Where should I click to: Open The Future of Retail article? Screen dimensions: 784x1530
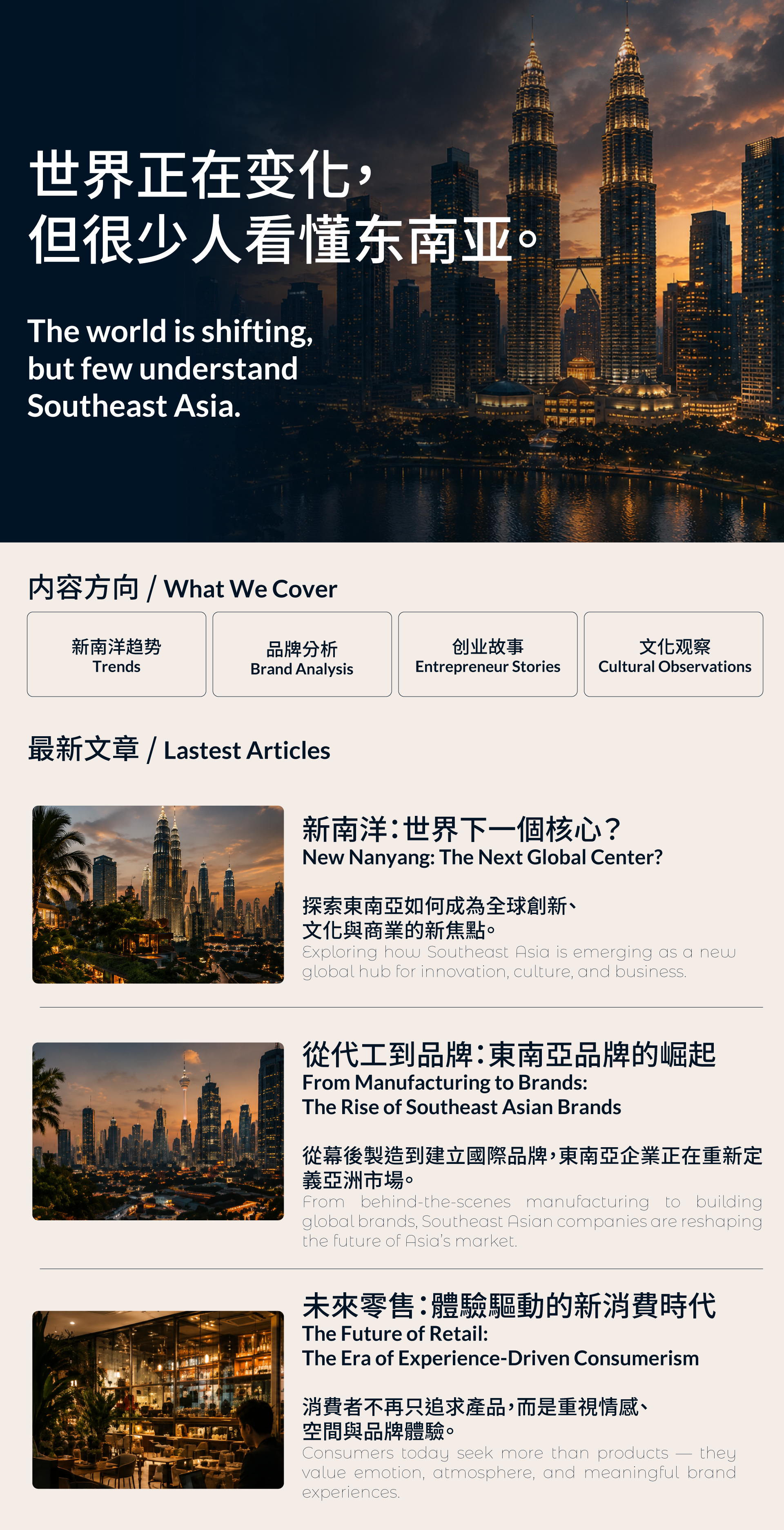click(500, 1345)
